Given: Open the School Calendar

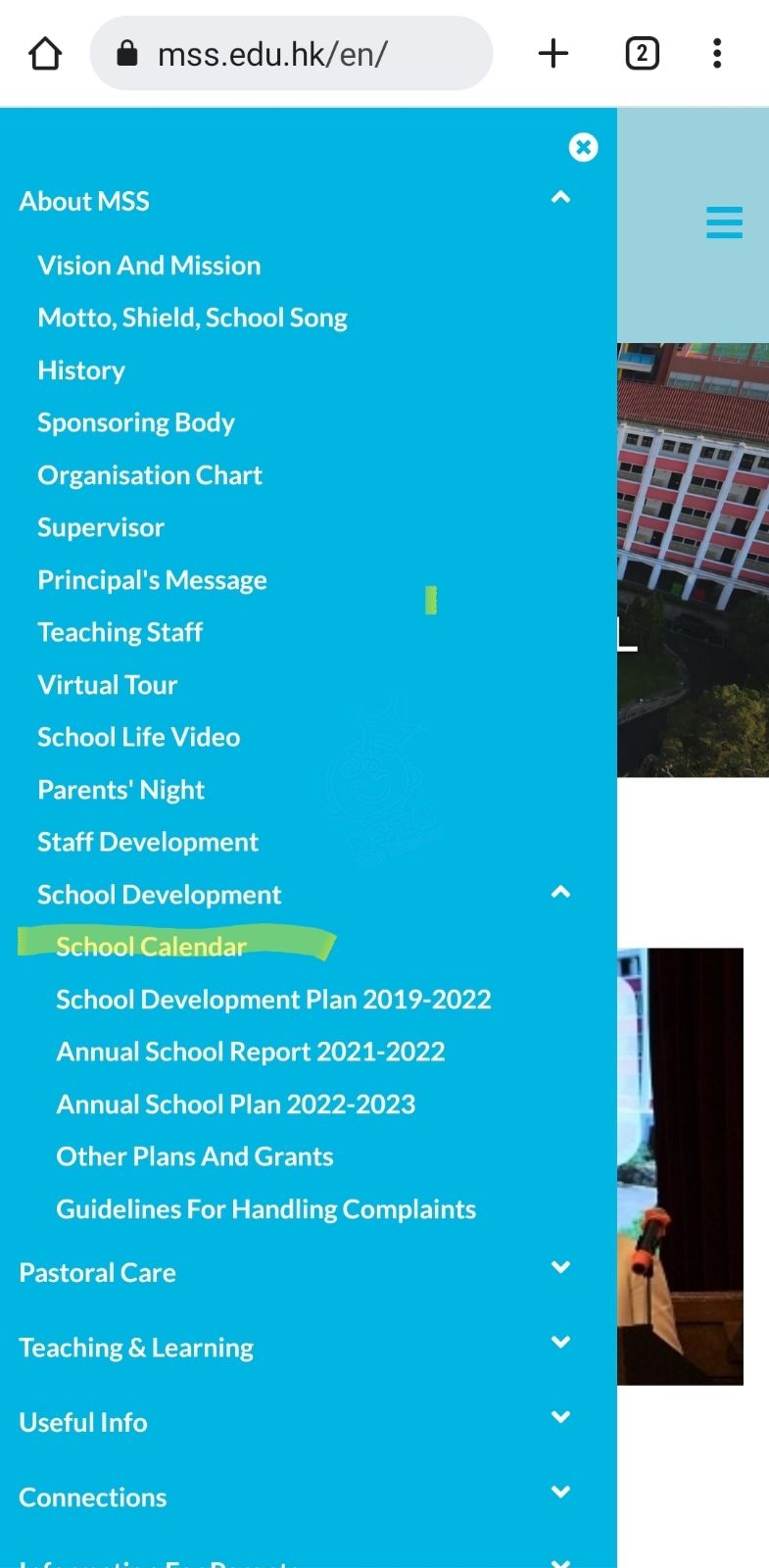Looking at the screenshot, I should (151, 947).
